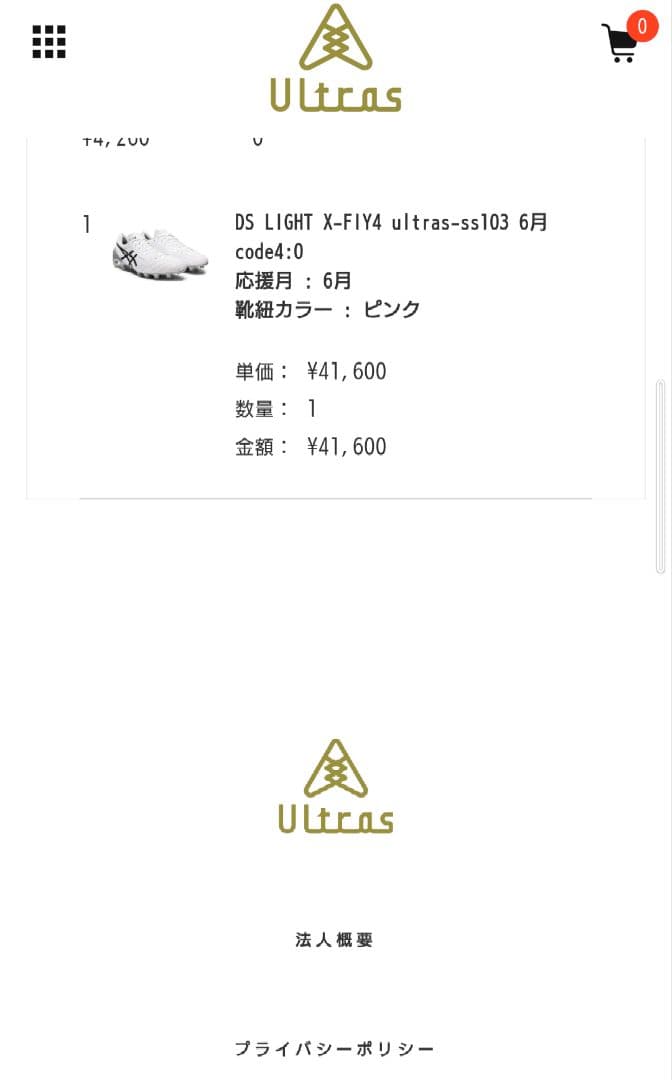
Task: Open the DS LIGHT X-FLY4 product image
Action: pos(160,253)
